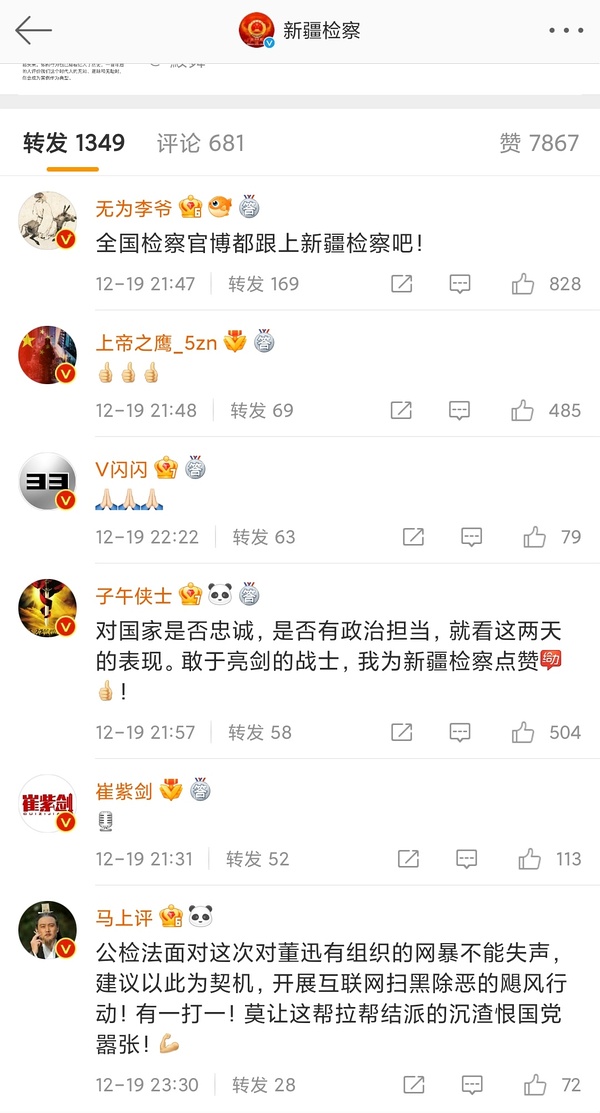The height and width of the screenshot is (1113, 600).
Task: Open 无为李爷's profile avatar
Action: (48, 221)
